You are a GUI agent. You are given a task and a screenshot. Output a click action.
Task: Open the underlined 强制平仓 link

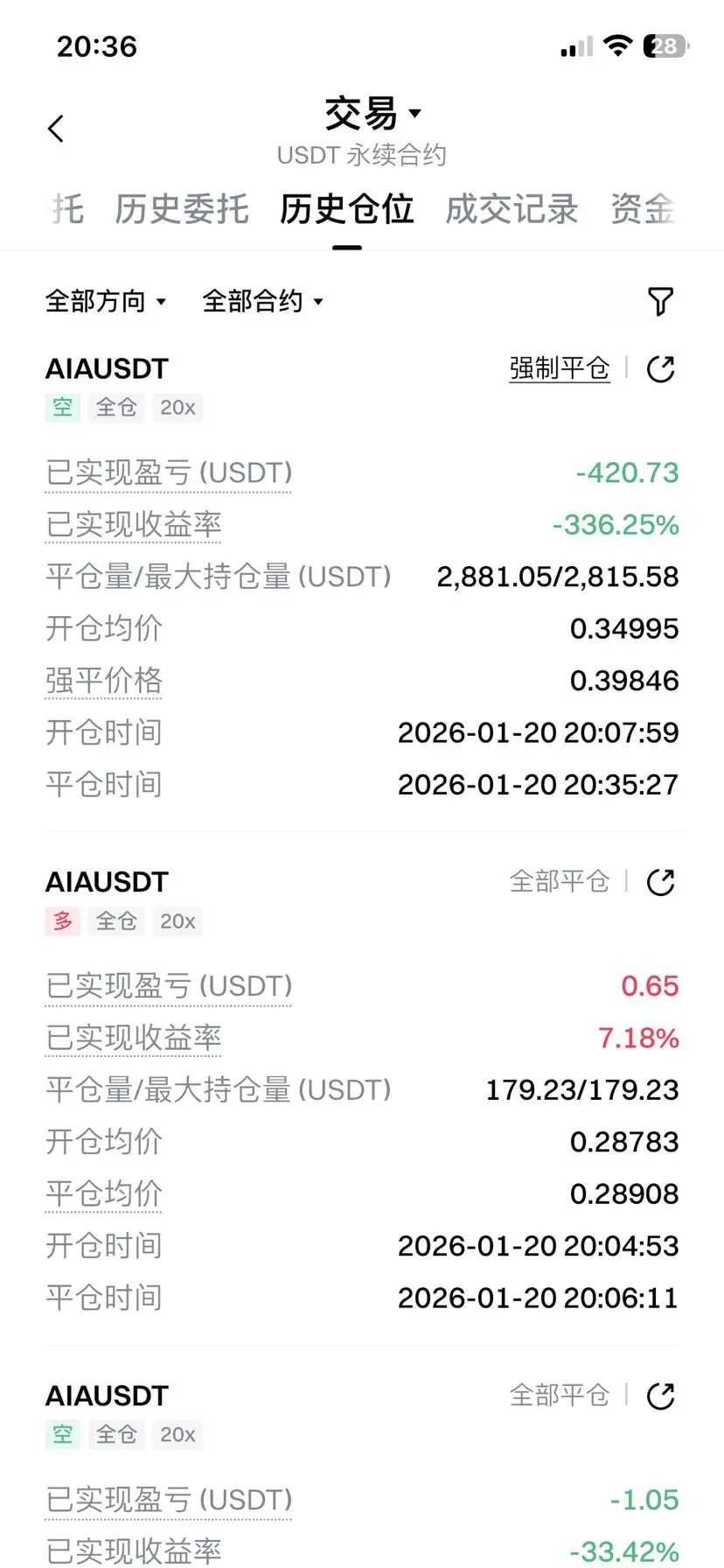coord(560,368)
